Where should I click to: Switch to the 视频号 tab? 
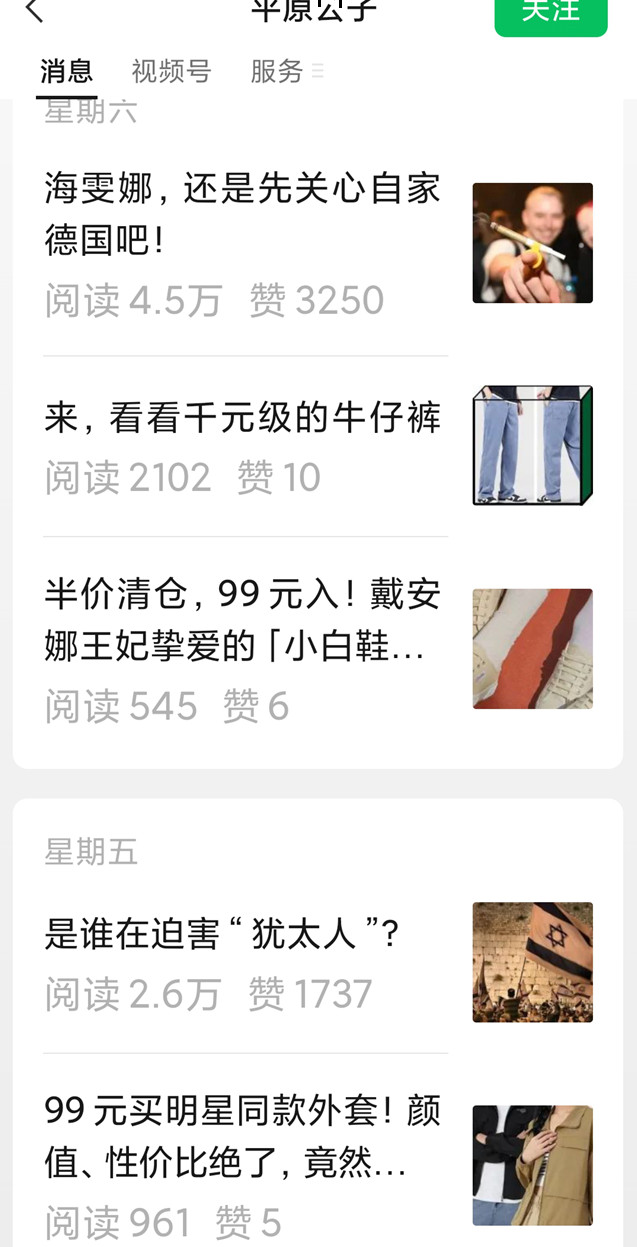tap(171, 72)
